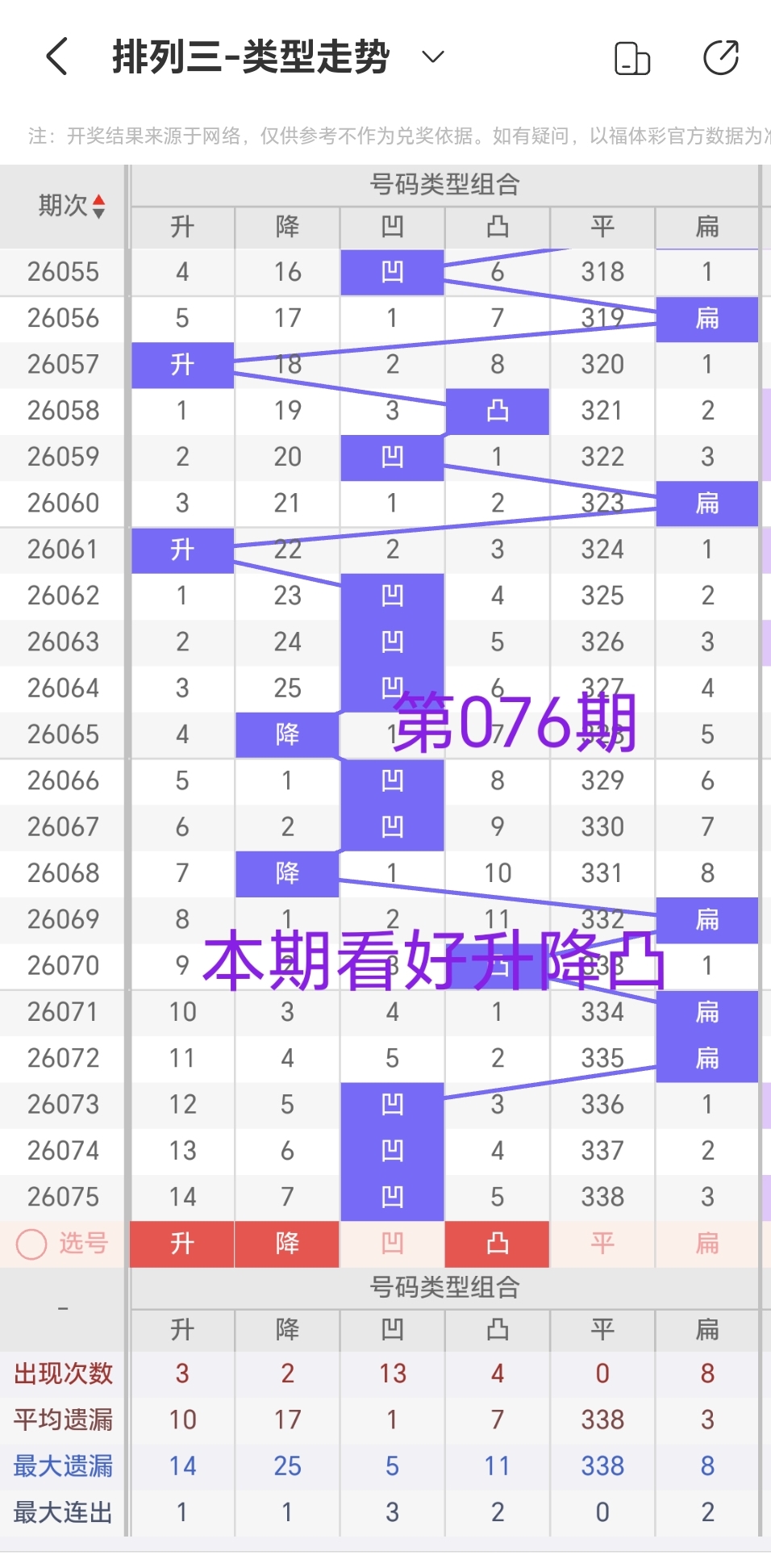Open the dropdown beside 排列三-类型走势 title
This screenshot has height=1568, width=771.
click(x=432, y=57)
